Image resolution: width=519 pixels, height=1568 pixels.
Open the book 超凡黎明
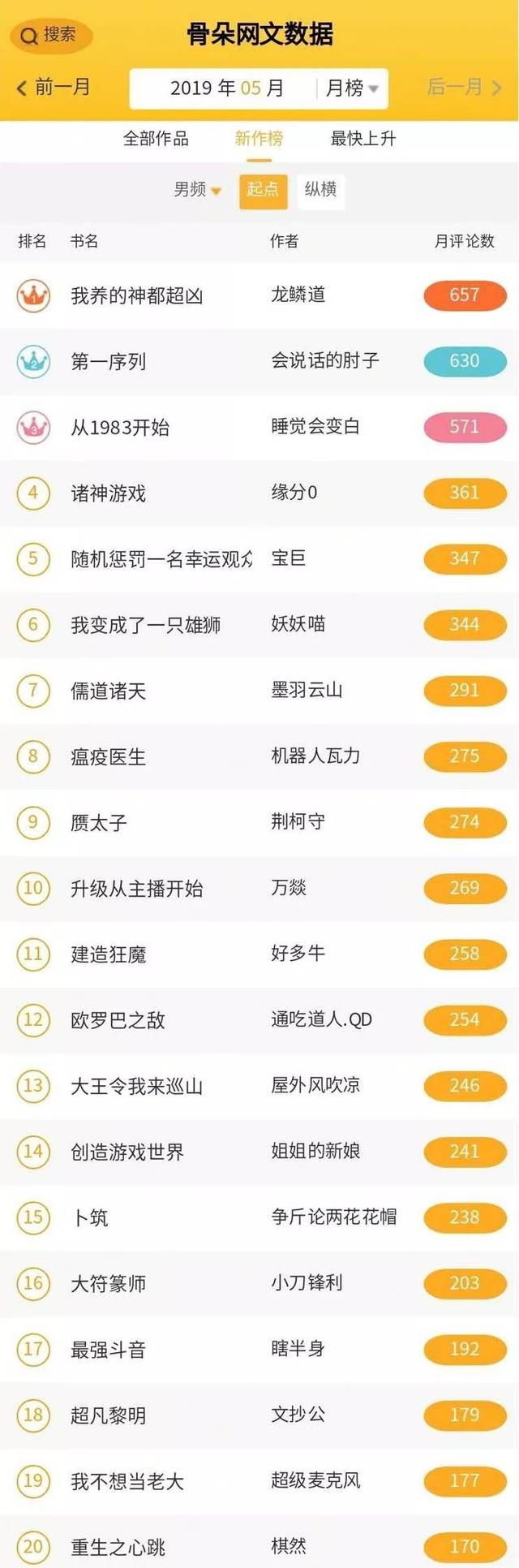click(x=108, y=1415)
